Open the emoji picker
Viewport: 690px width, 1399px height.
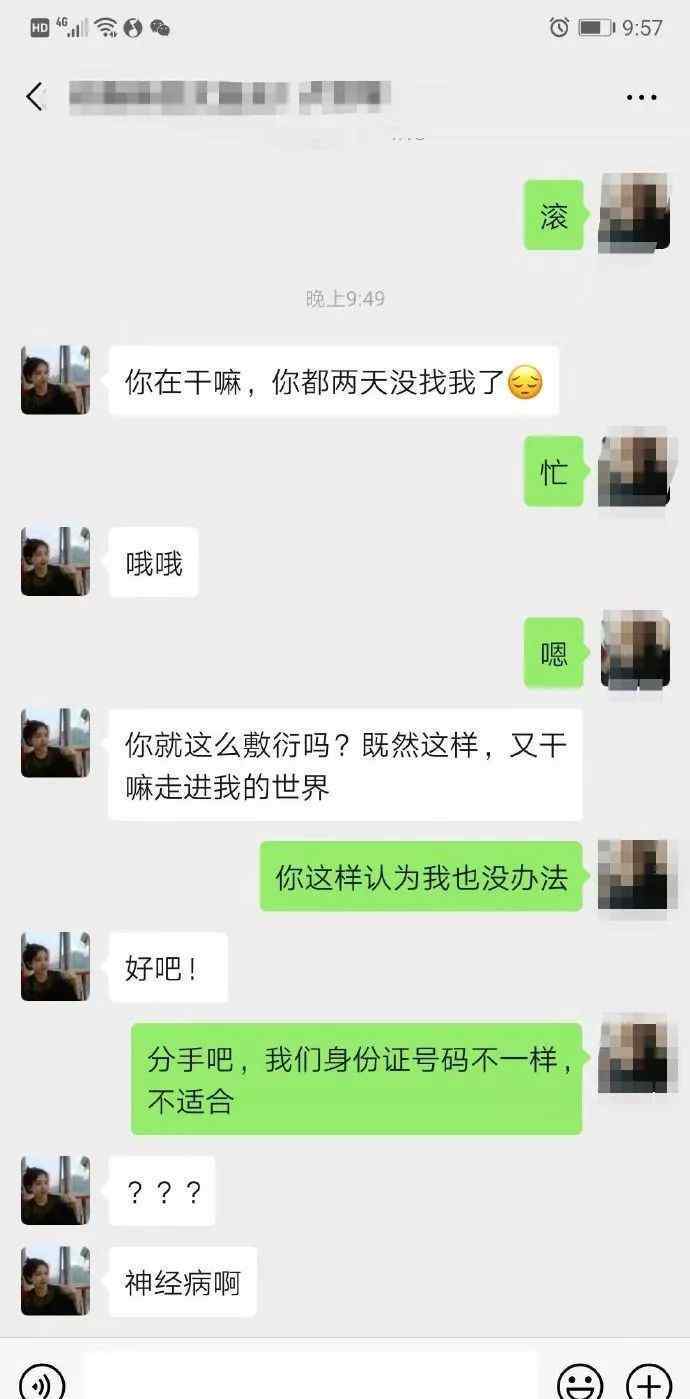click(x=580, y=1381)
